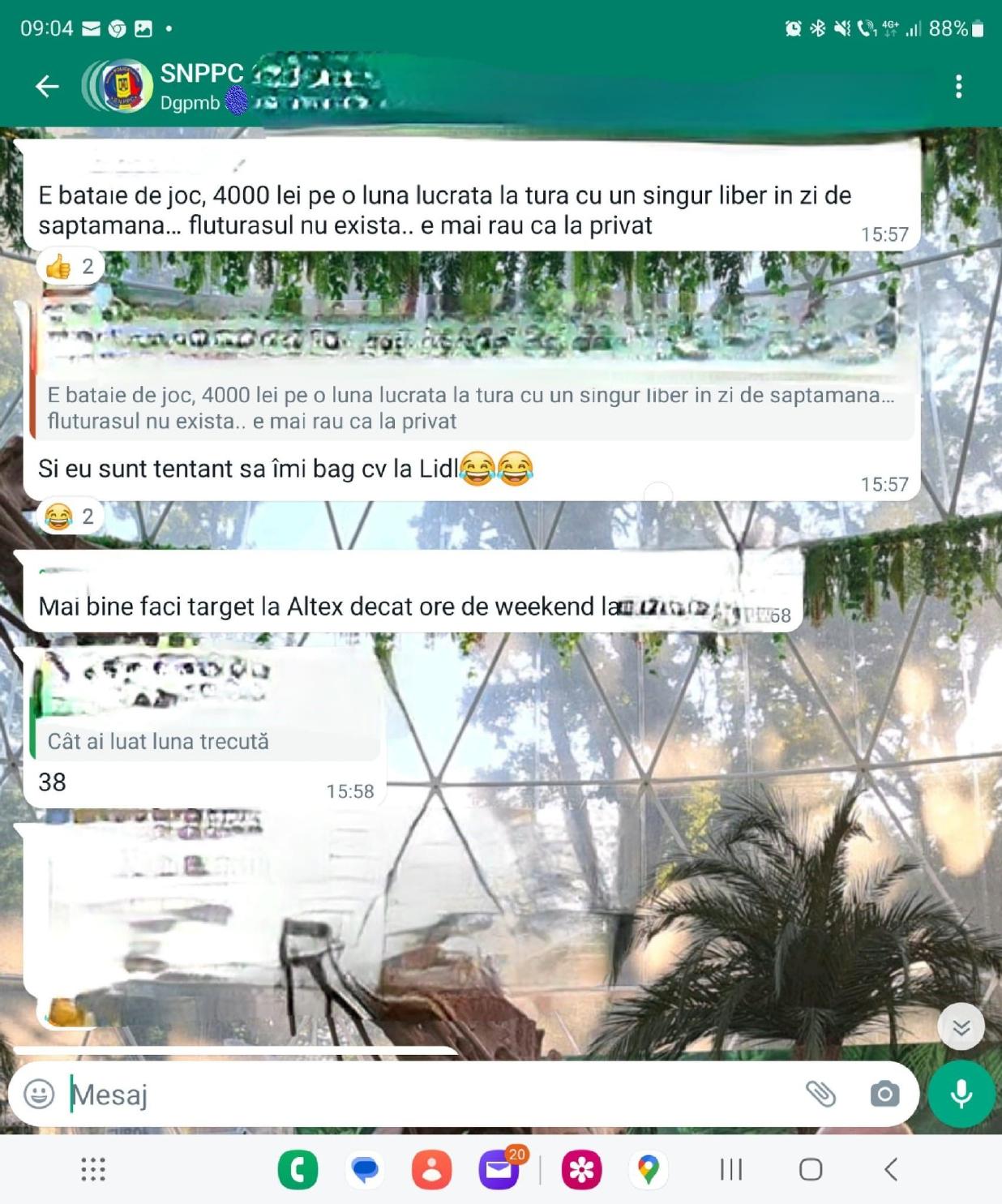Go back to the chats list
1002x1204 pixels.
click(47, 86)
